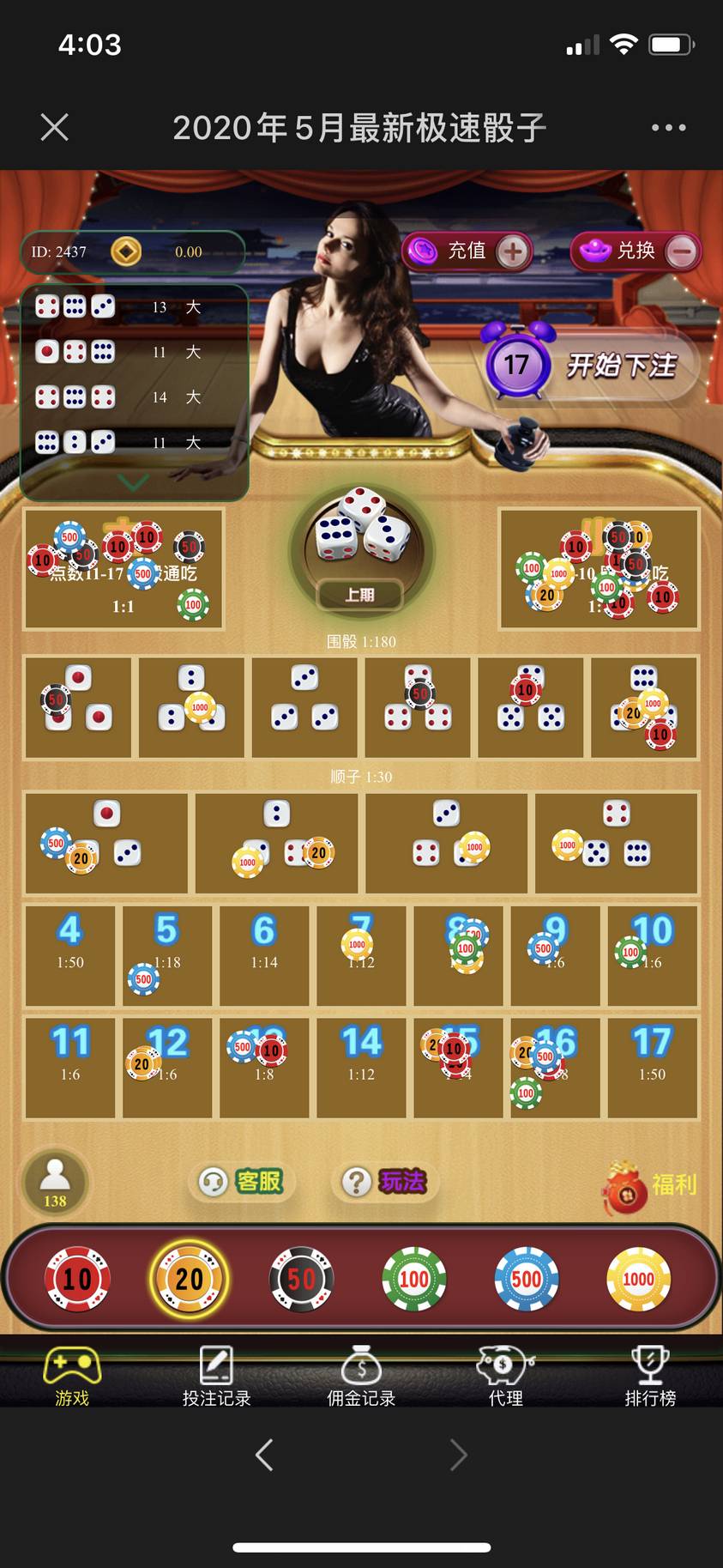Expand the dice history dropdown arrow

(133, 483)
